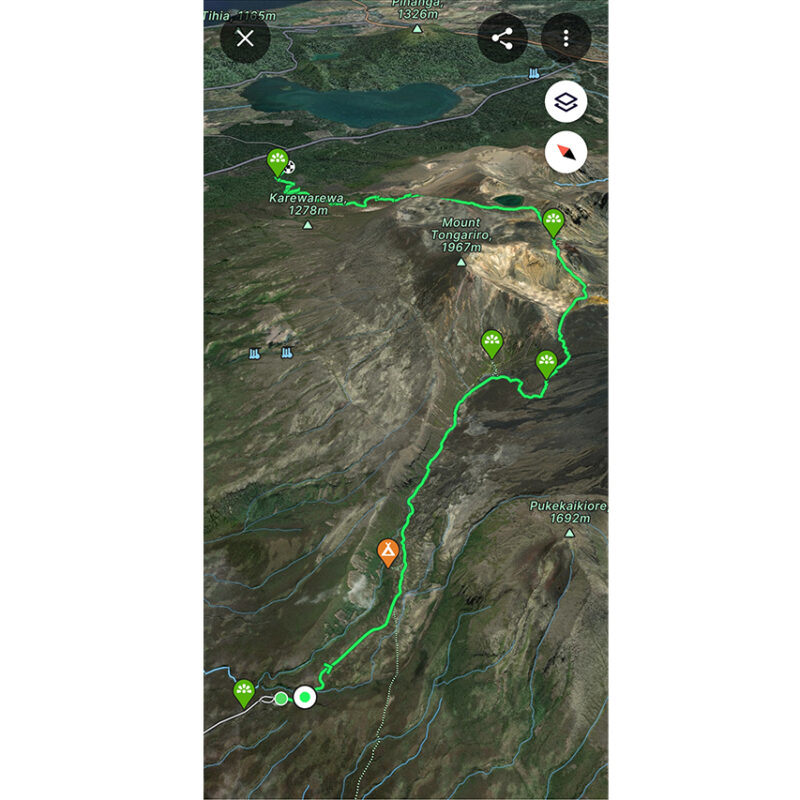Image resolution: width=800 pixels, height=800 pixels.
Task: Open the overflow menu
Action: click(x=566, y=39)
